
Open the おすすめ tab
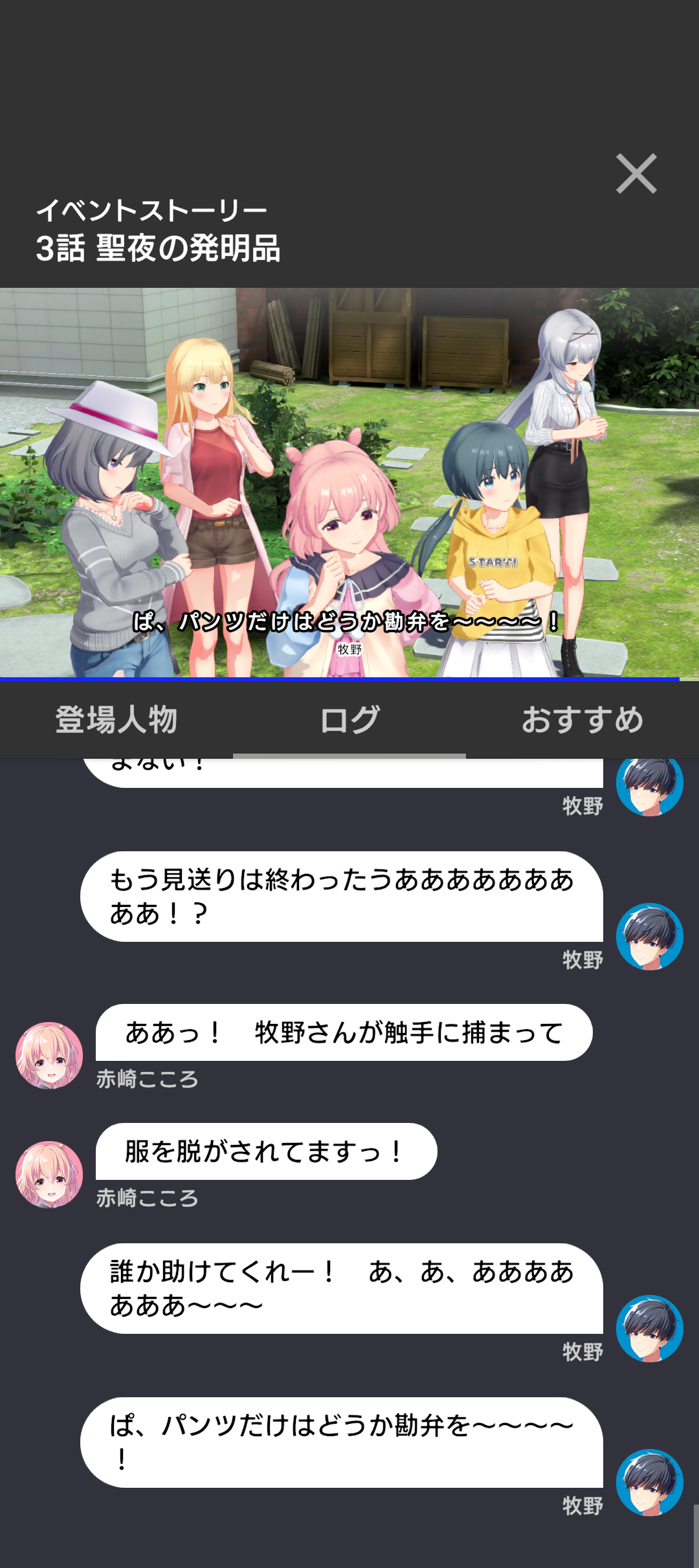point(582,719)
